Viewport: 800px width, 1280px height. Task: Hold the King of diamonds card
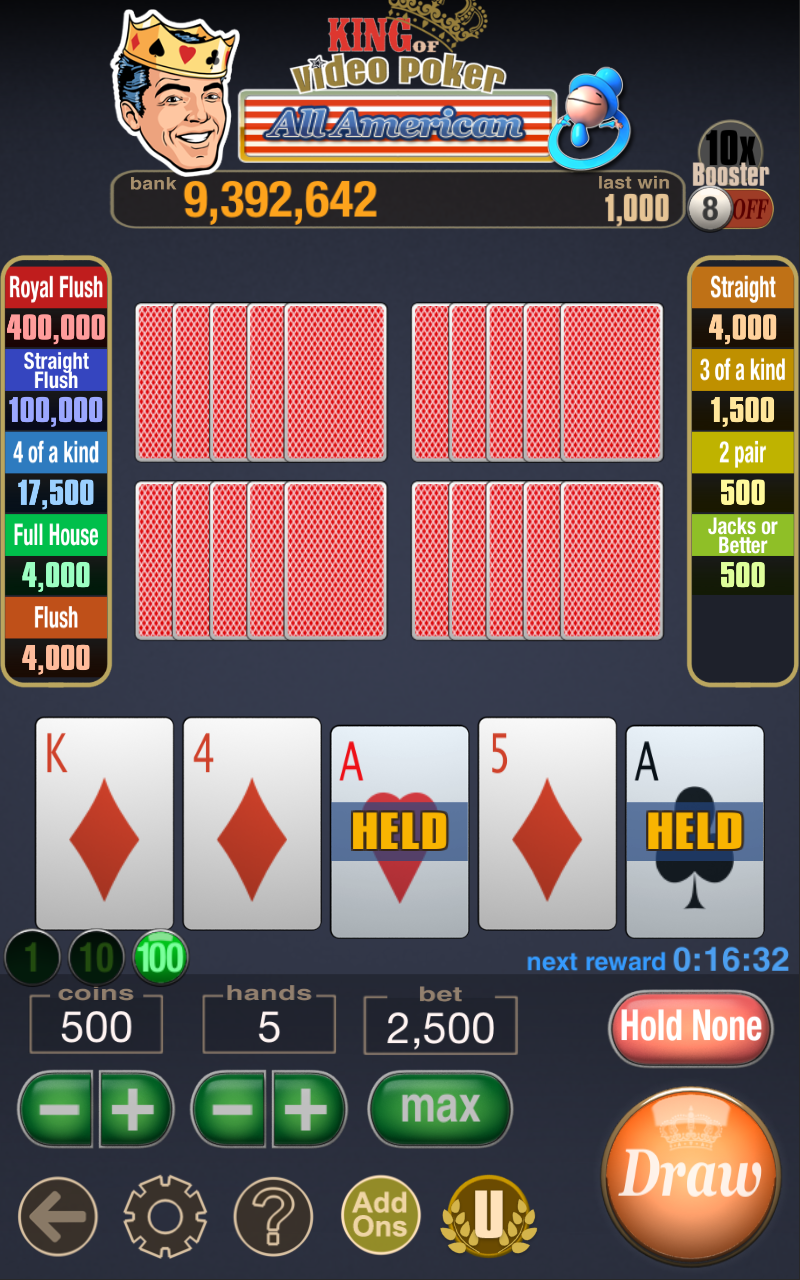(x=104, y=823)
